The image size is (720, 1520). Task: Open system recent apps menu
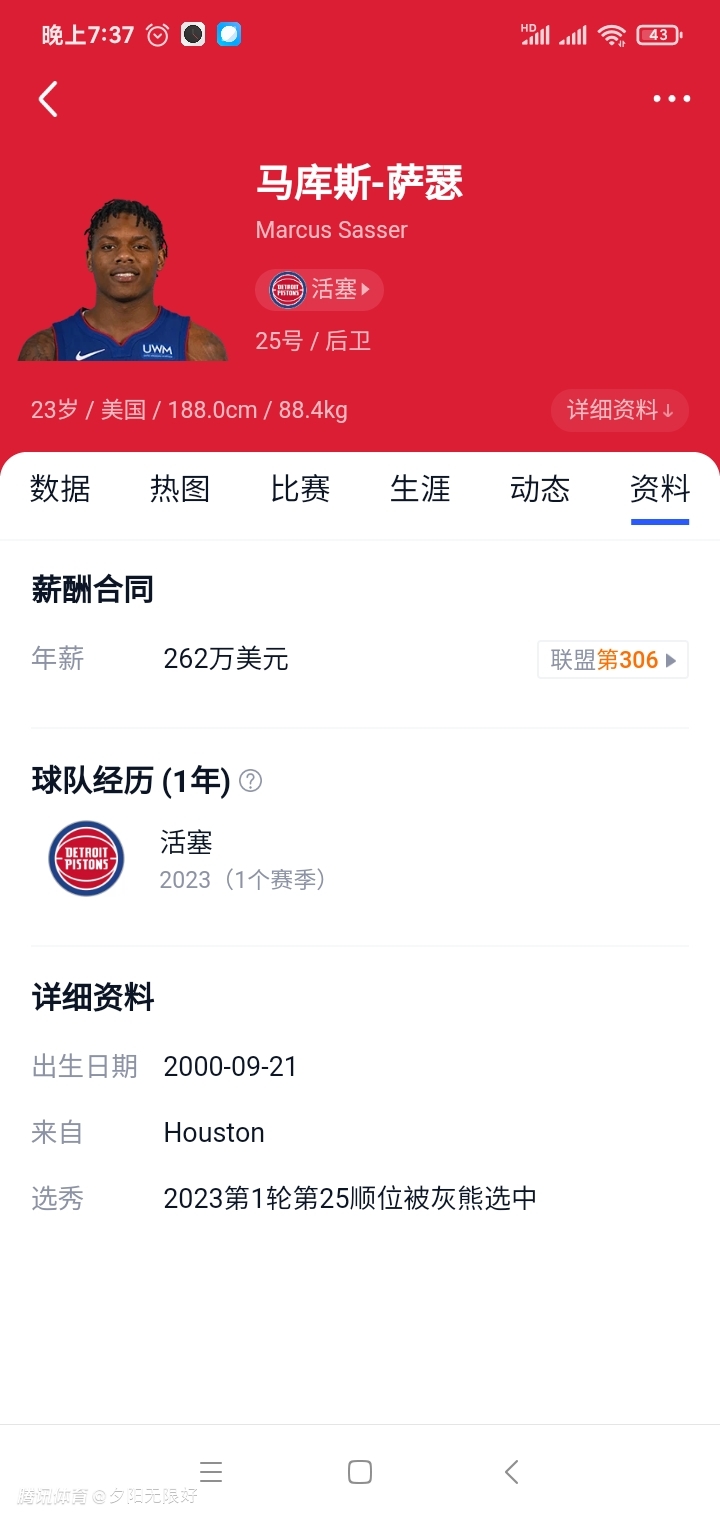coord(210,1471)
